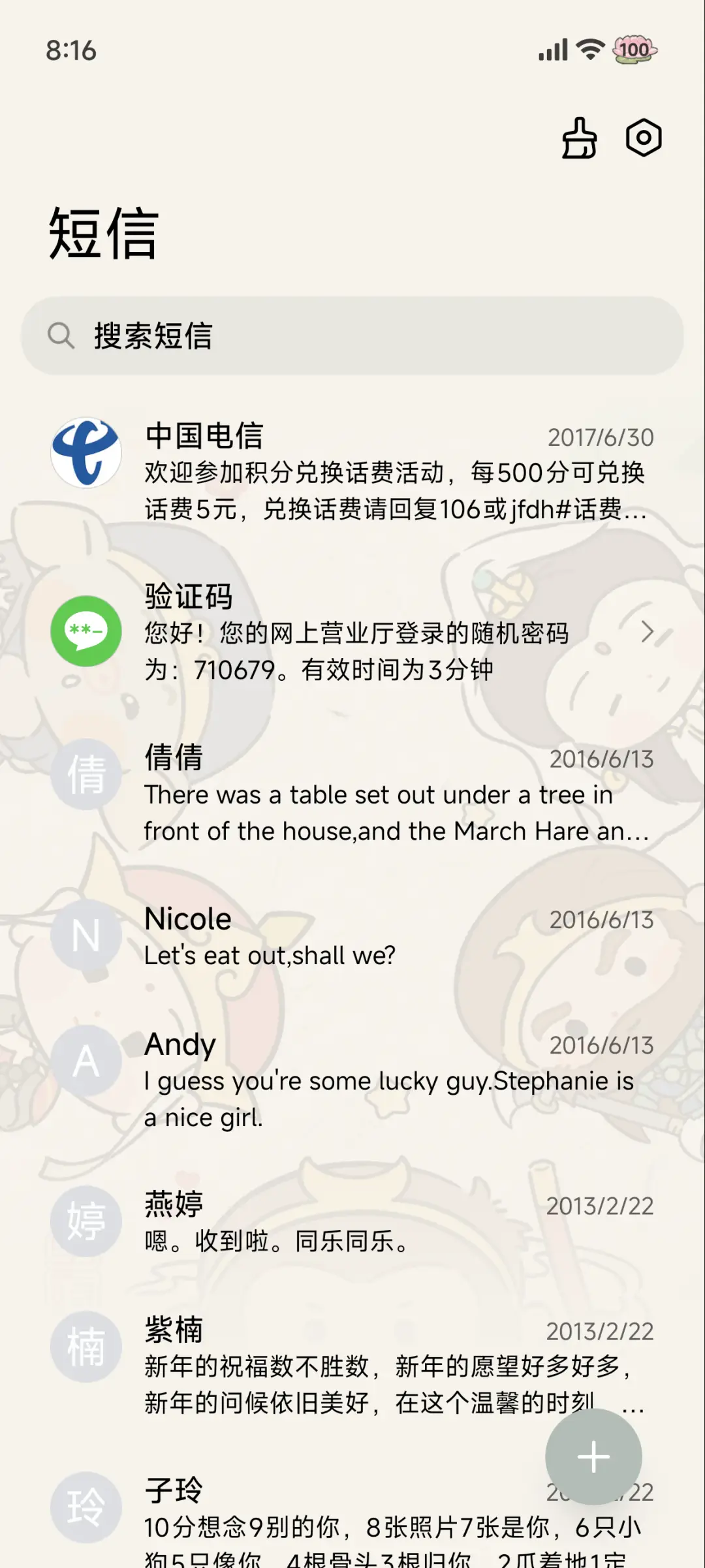Screen dimensions: 705x1568
Task: Tap the 搜索短信 search field
Action: [x=352, y=336]
